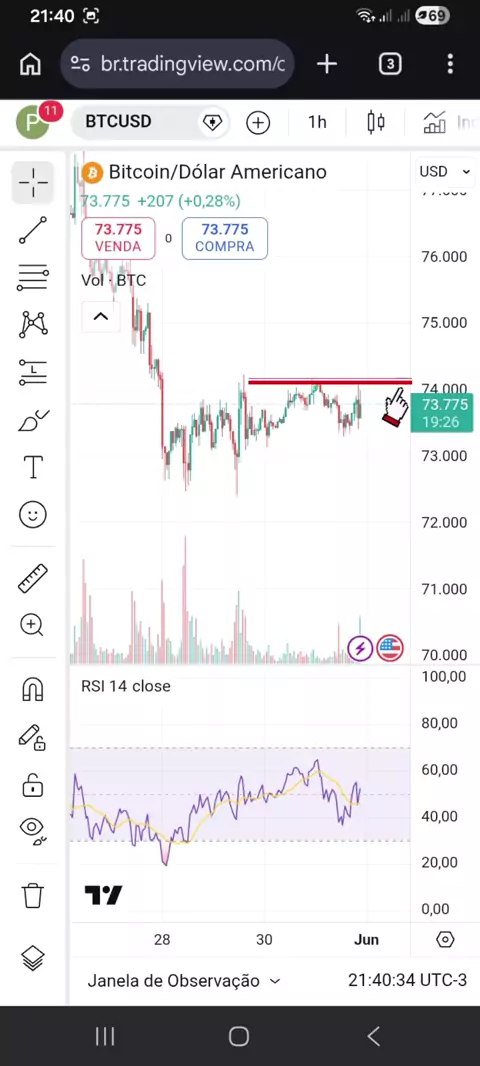Screen dimensions: 480x1066
Task: Toggle the magnet mode tool
Action: 33,689
